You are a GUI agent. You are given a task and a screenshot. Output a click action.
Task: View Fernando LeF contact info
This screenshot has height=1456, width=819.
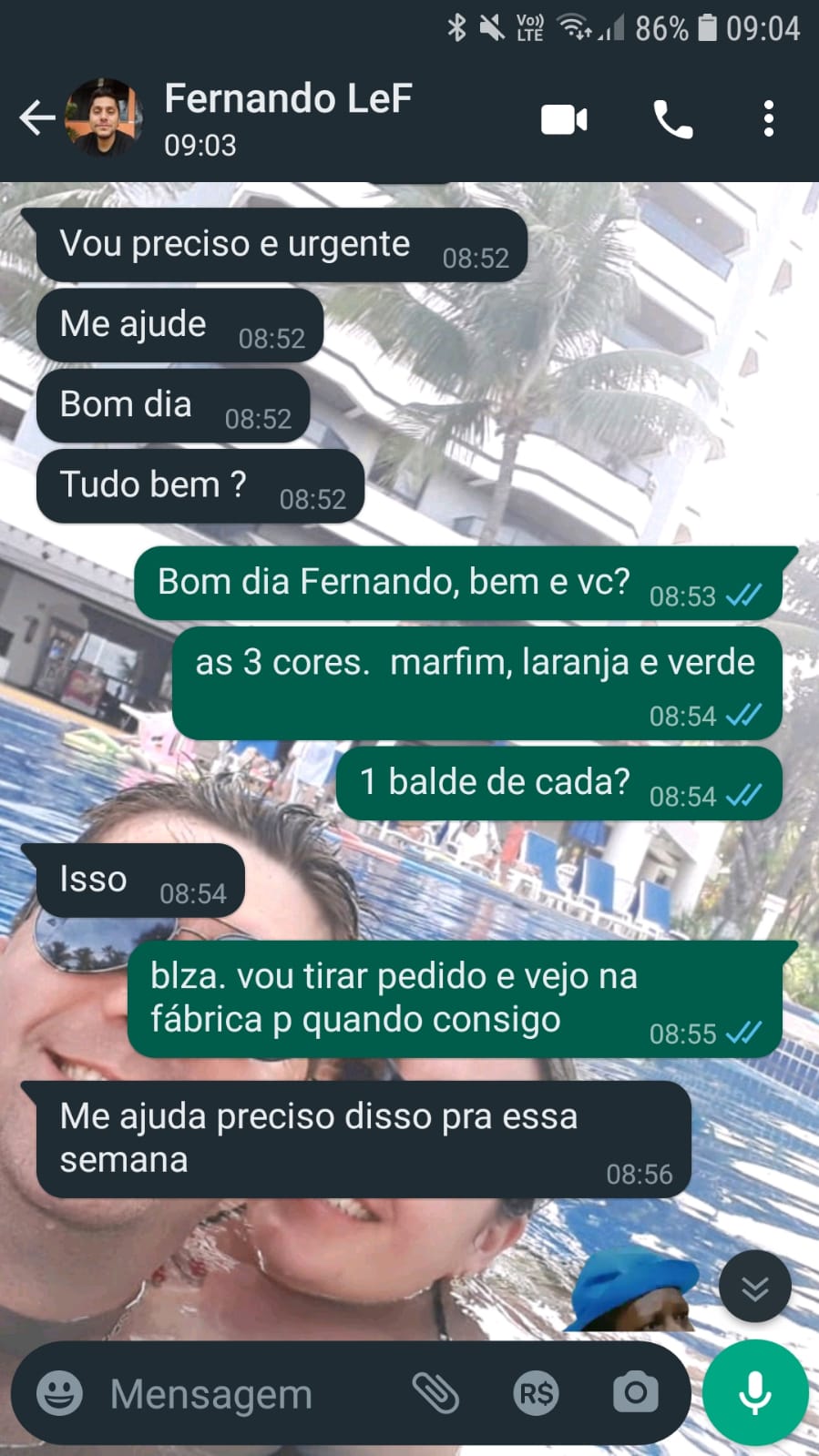288,117
